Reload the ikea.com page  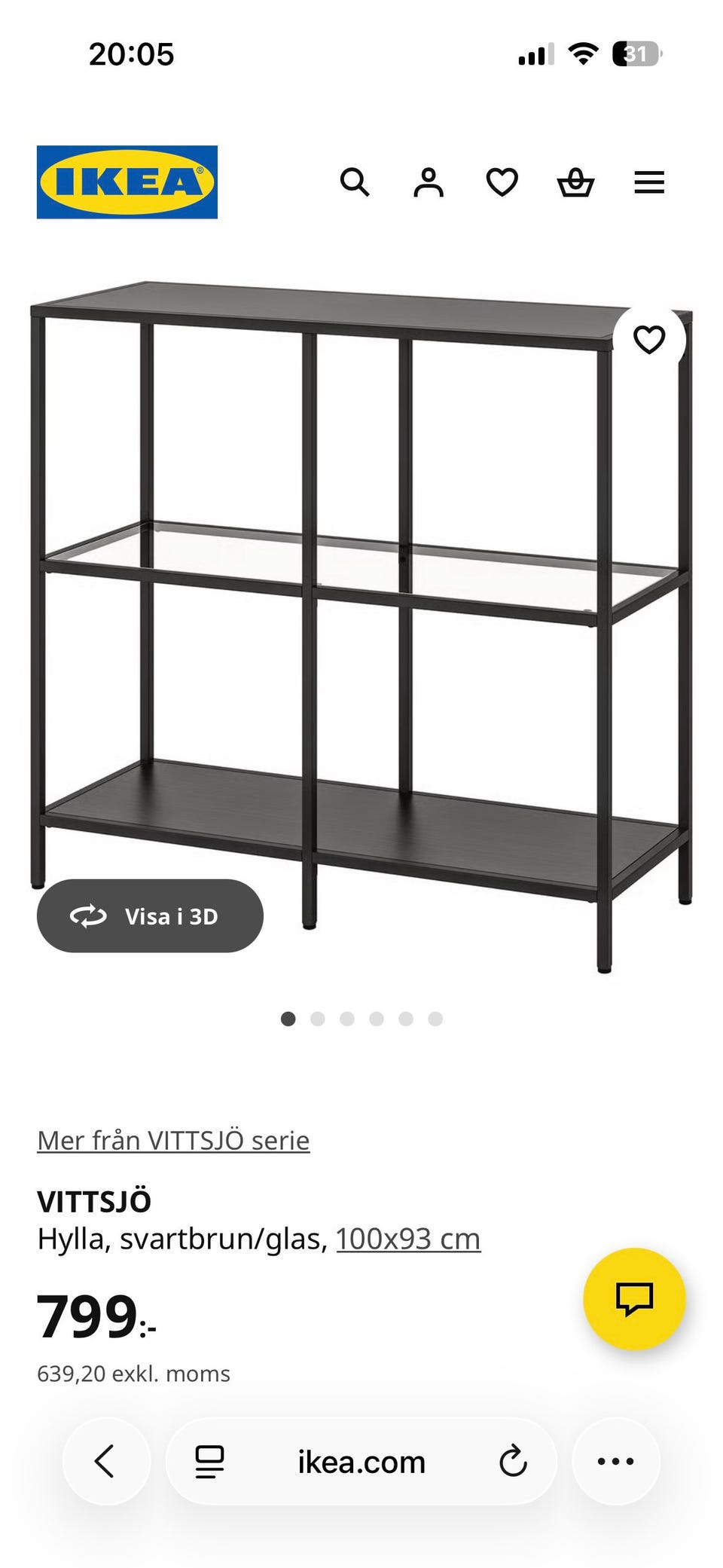(513, 1461)
